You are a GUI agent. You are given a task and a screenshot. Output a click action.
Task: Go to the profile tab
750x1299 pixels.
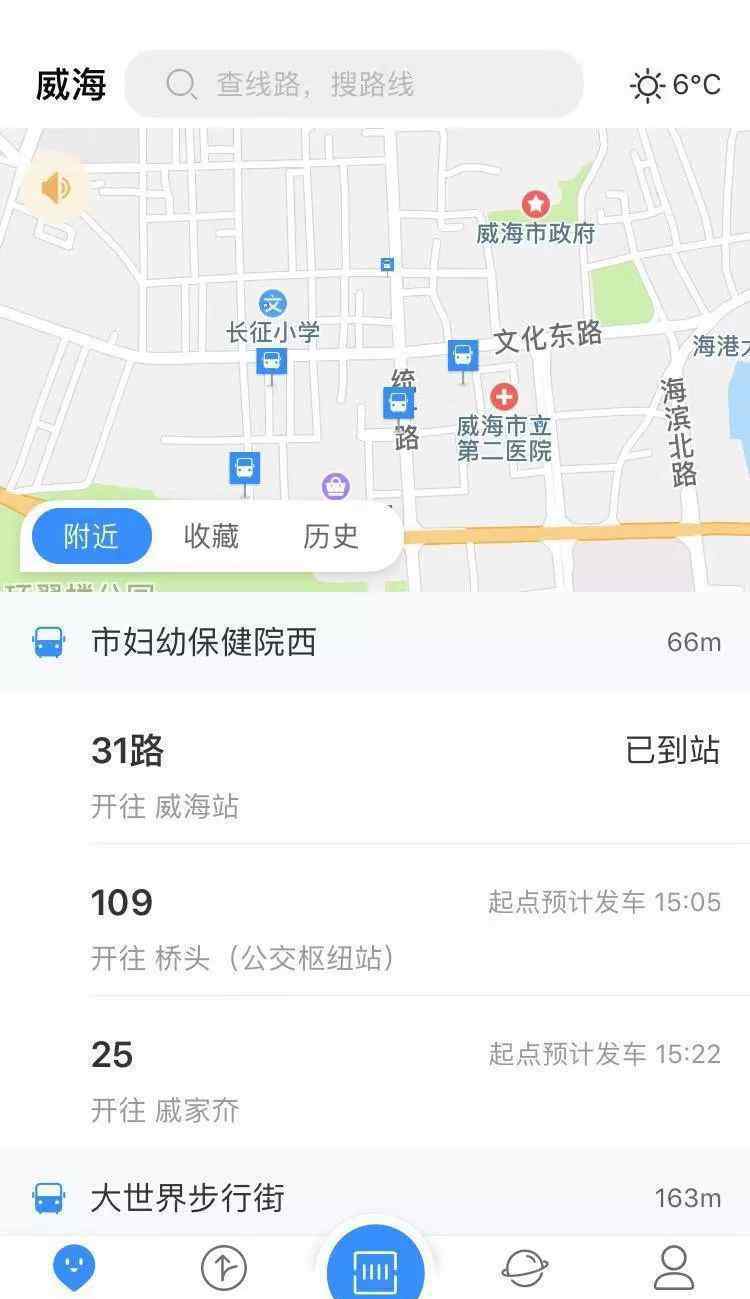tap(674, 1268)
